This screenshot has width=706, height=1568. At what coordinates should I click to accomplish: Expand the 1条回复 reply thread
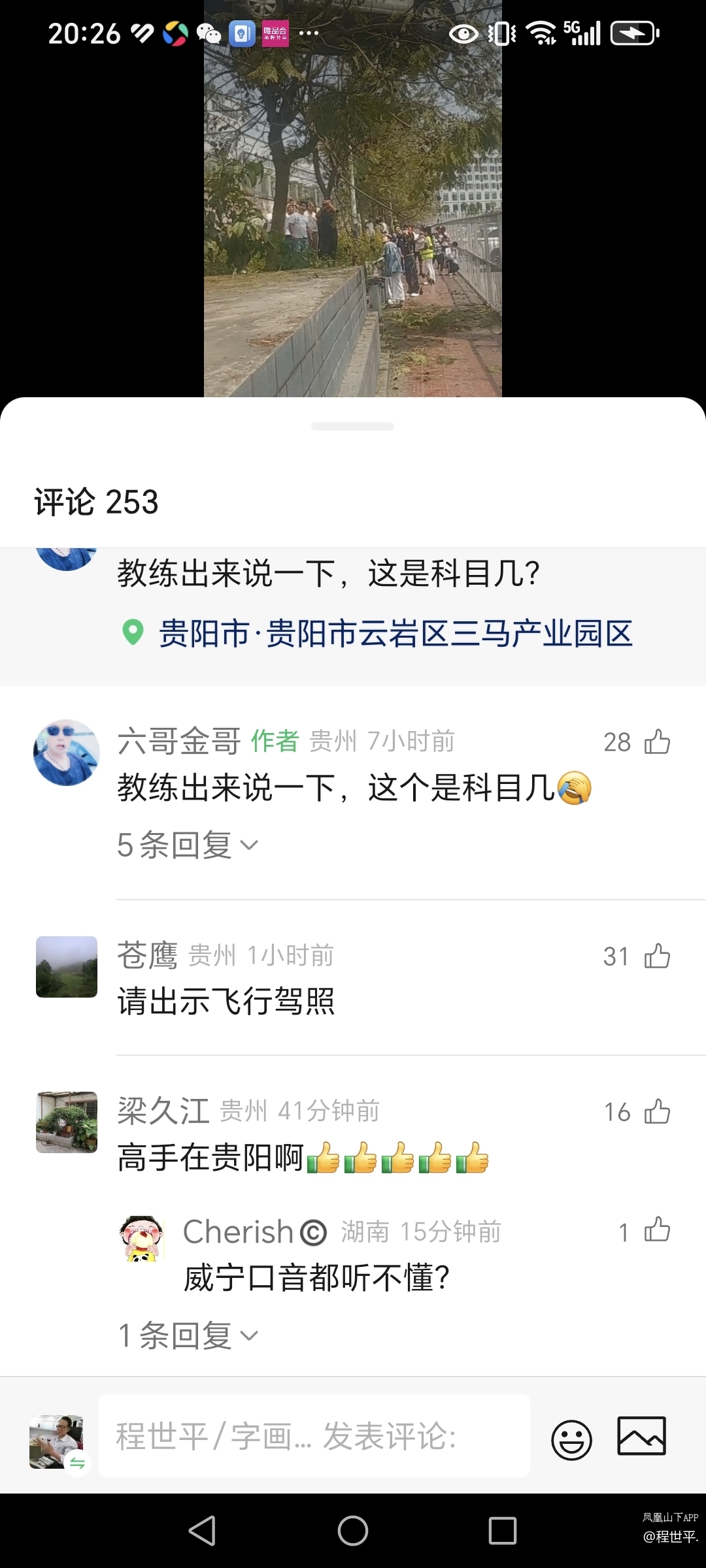point(187,1335)
